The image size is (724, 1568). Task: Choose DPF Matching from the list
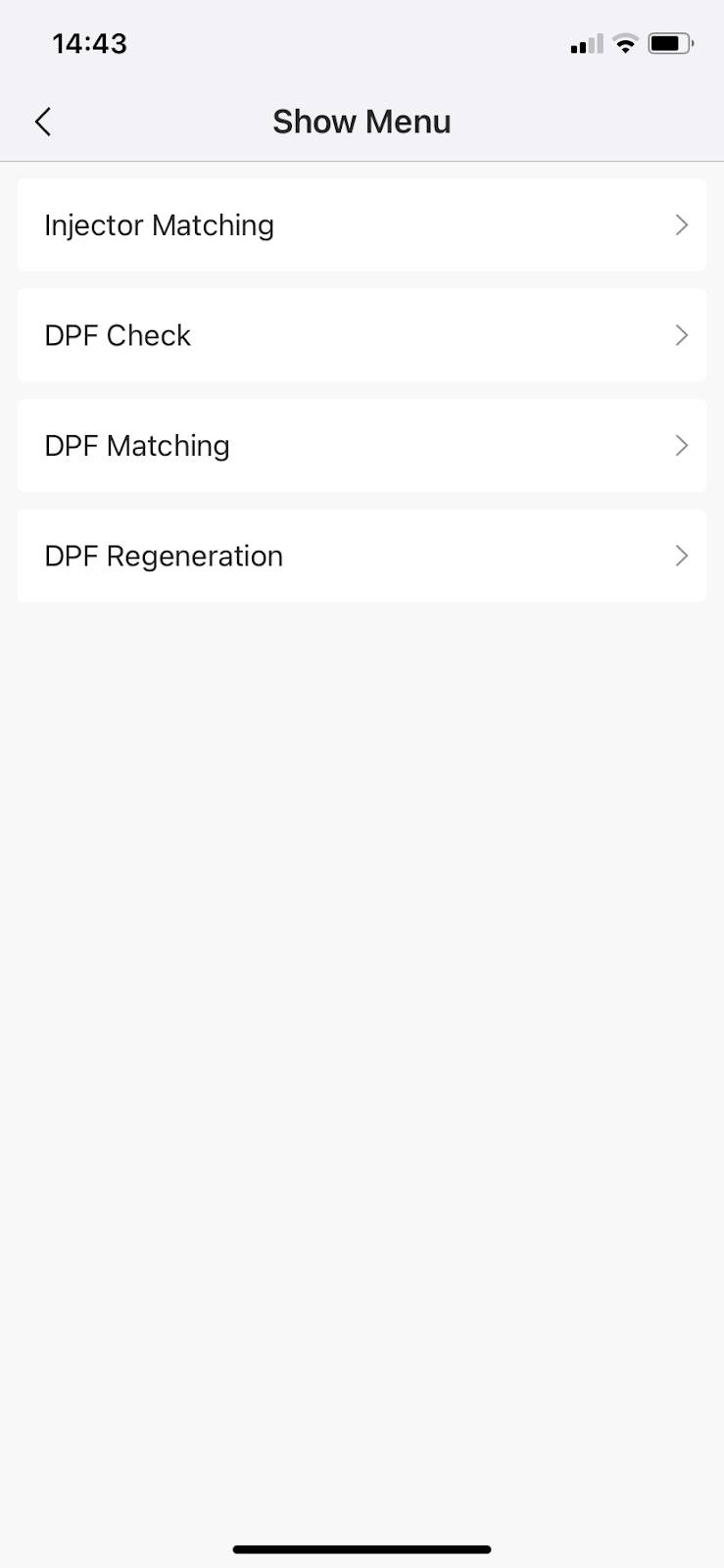tap(361, 446)
